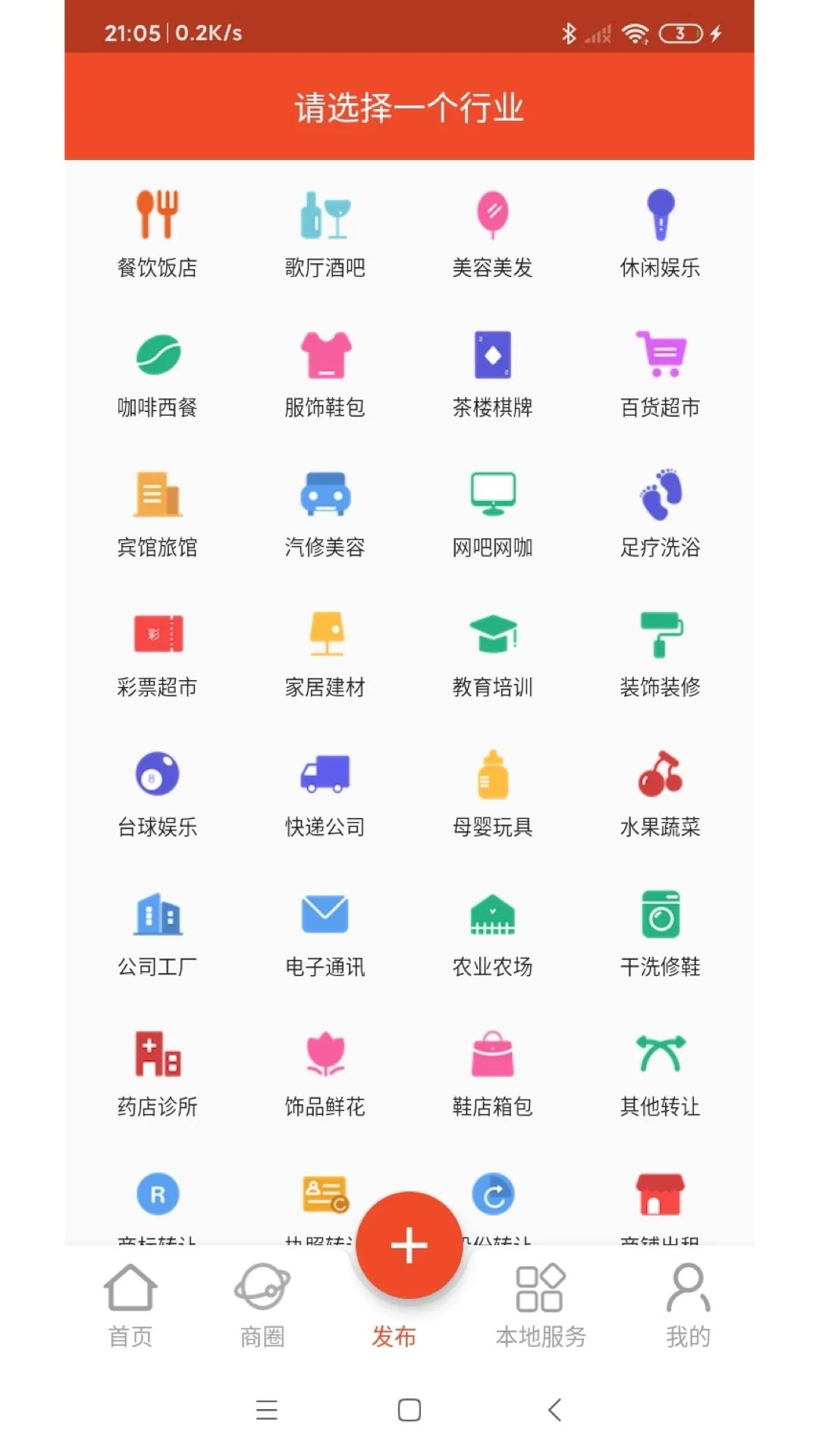
Task: Switch to the 首页 home tab
Action: pyautogui.click(x=130, y=1302)
